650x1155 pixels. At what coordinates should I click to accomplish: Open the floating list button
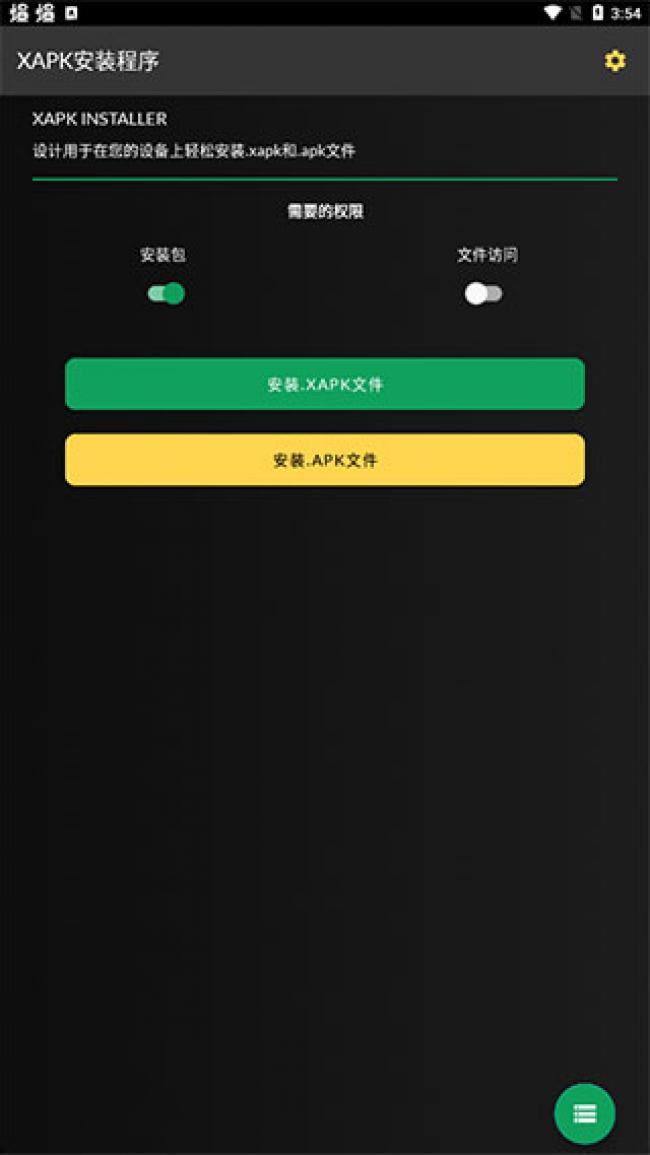pyautogui.click(x=585, y=1113)
